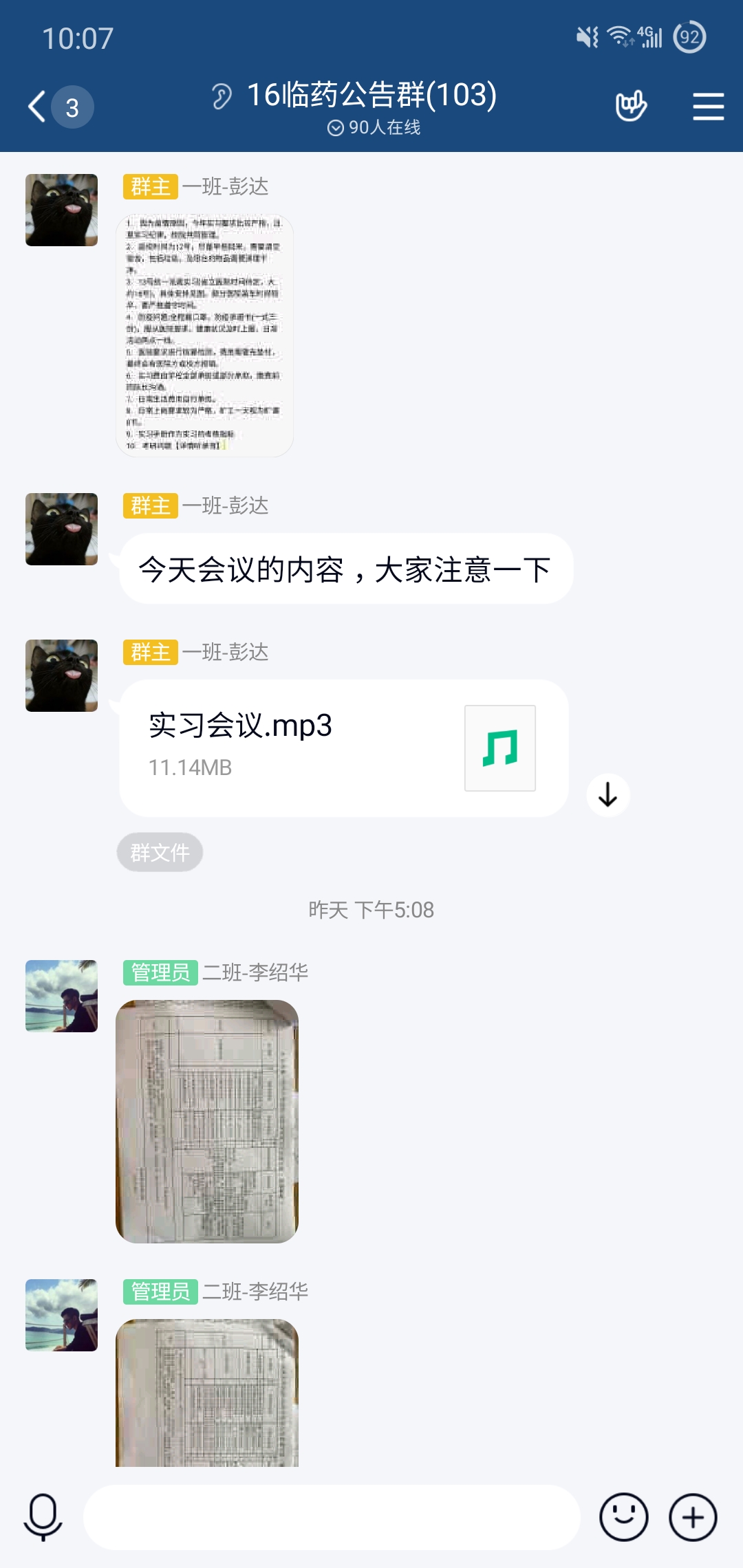Screen dimensions: 743x1568
Task: Open the meeting notes image from 一班-彭达
Action: tap(205, 336)
